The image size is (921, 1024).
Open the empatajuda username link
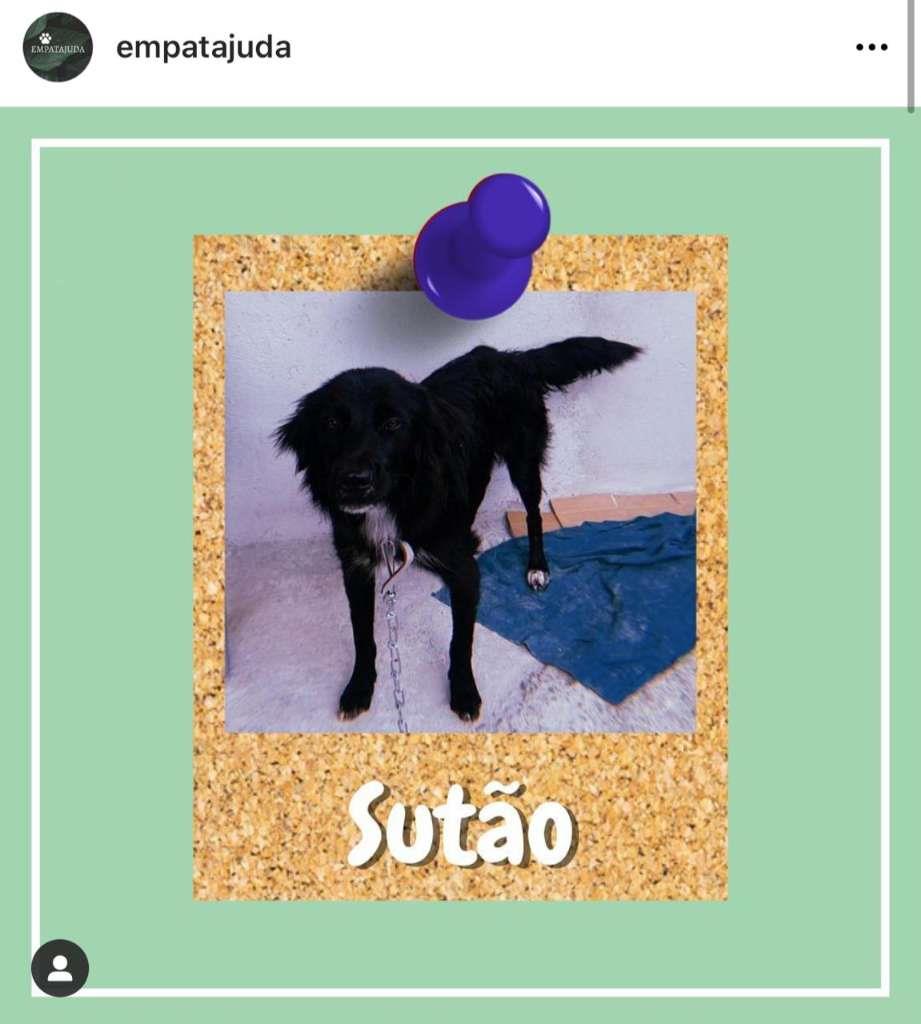point(203,47)
